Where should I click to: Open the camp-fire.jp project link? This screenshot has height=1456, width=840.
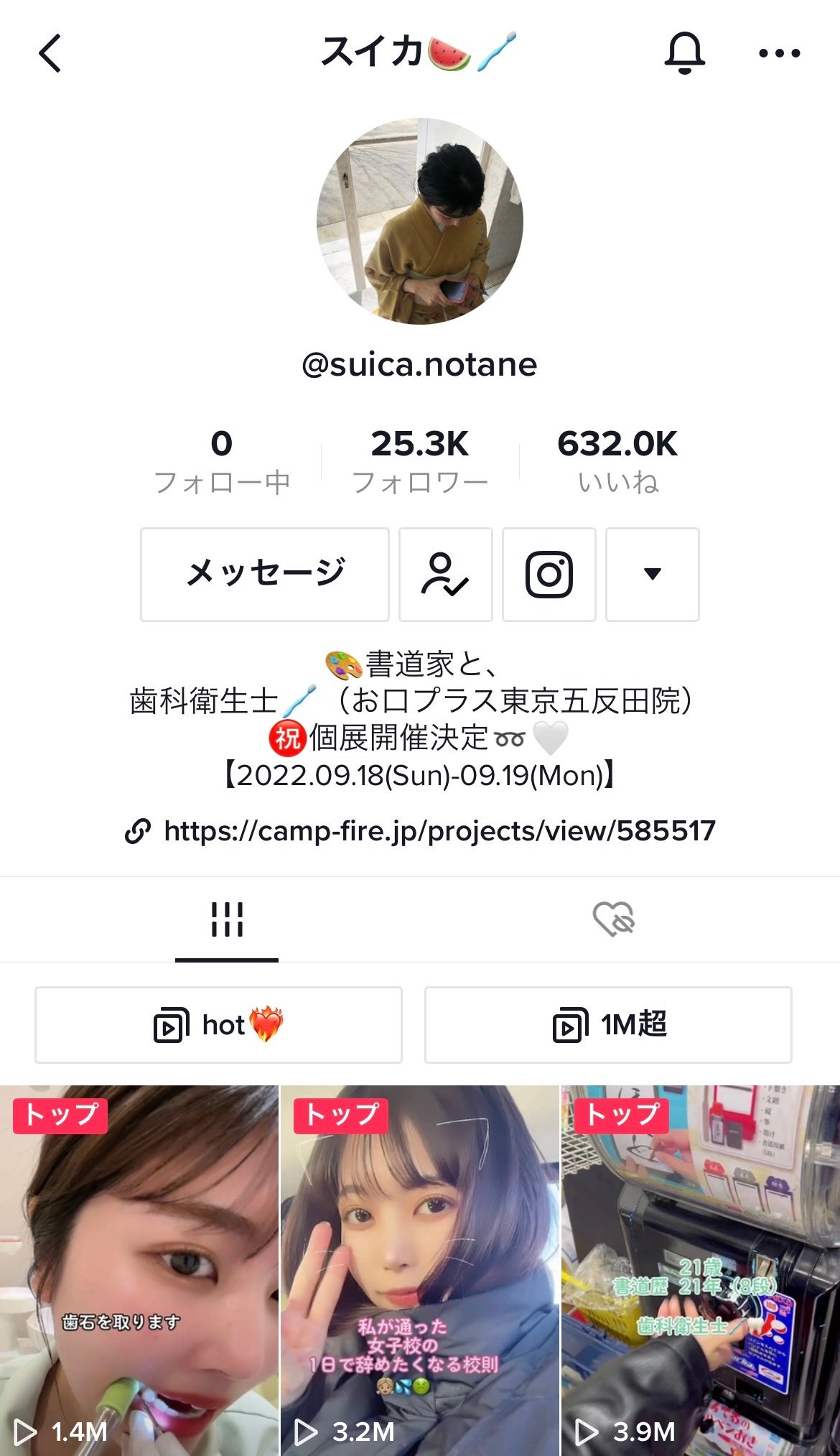[x=439, y=831]
